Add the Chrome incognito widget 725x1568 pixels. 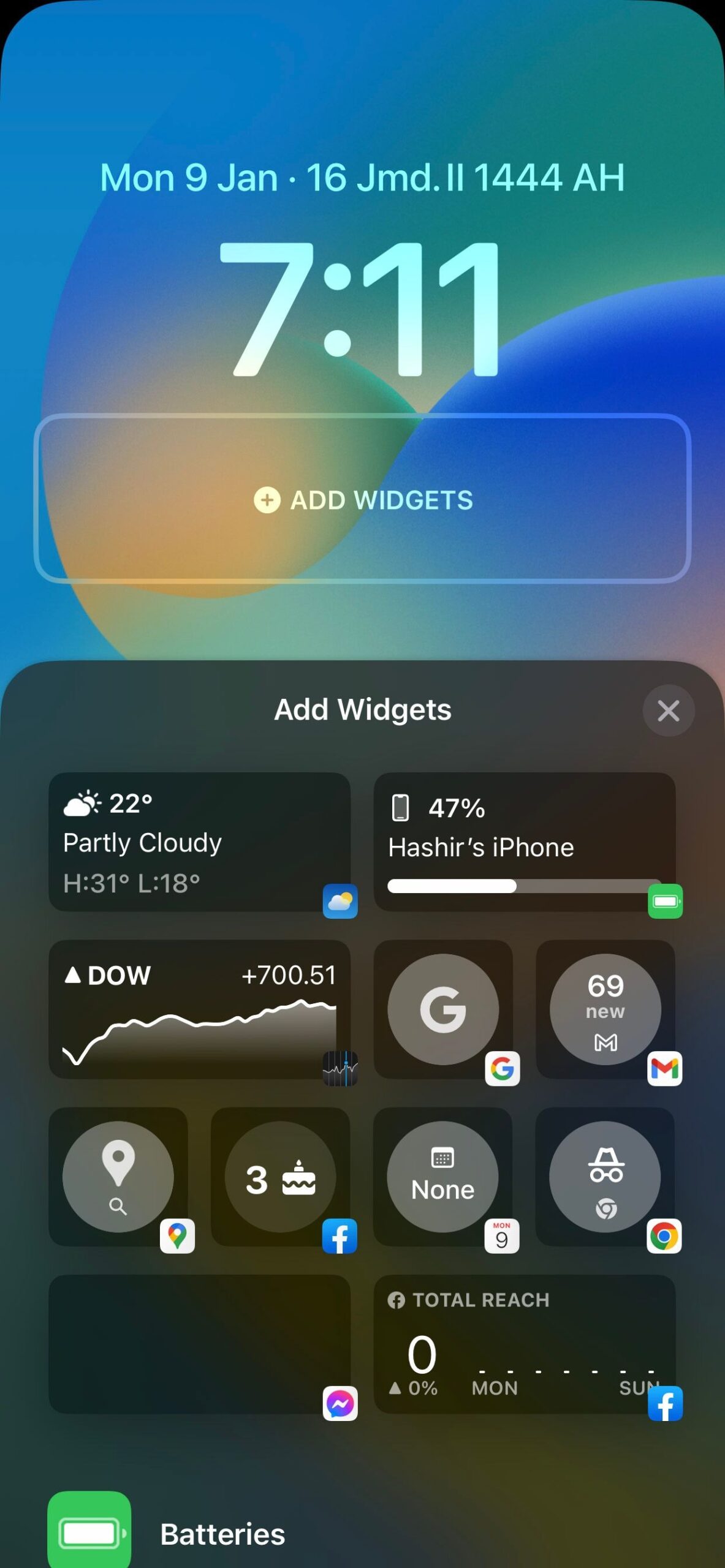click(x=605, y=1177)
